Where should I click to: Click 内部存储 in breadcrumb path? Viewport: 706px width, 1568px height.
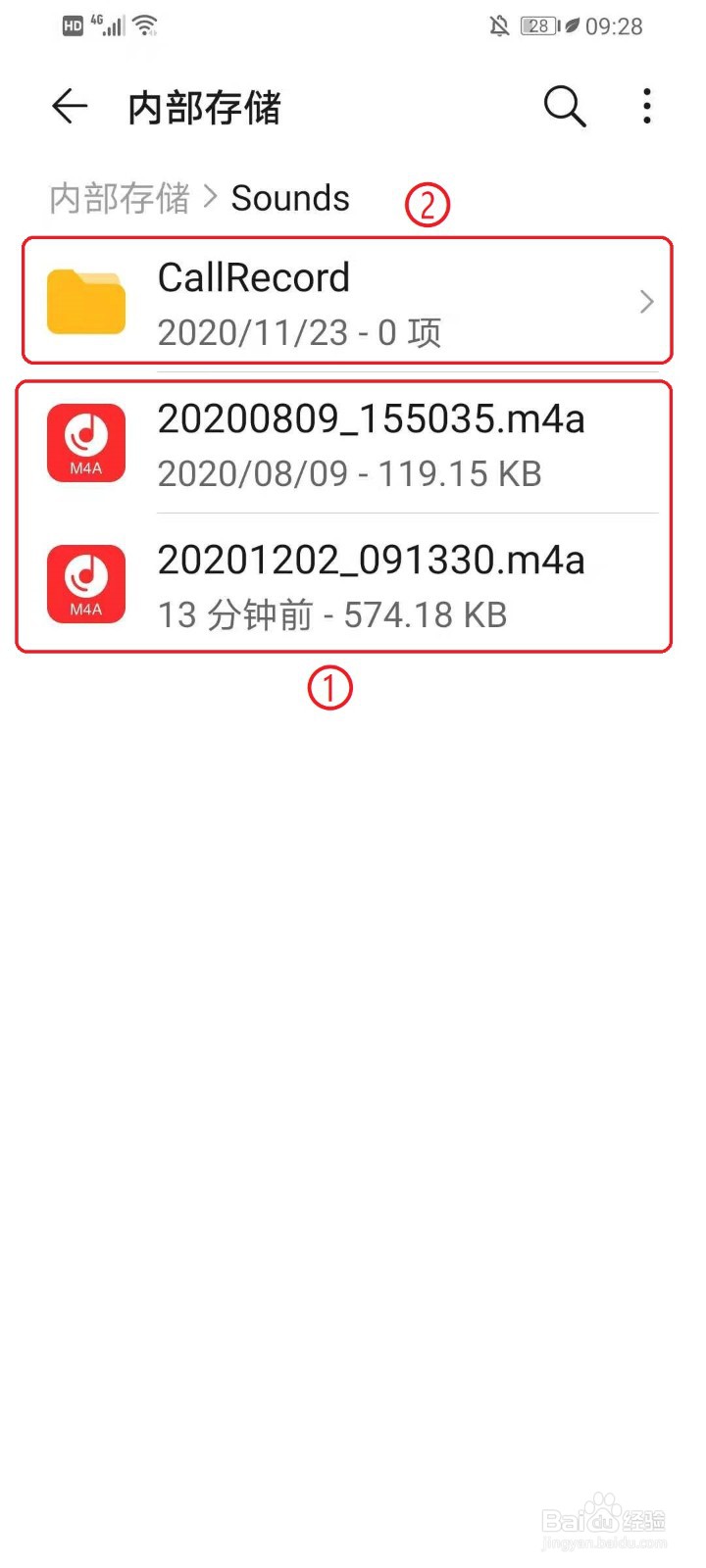coord(118,198)
